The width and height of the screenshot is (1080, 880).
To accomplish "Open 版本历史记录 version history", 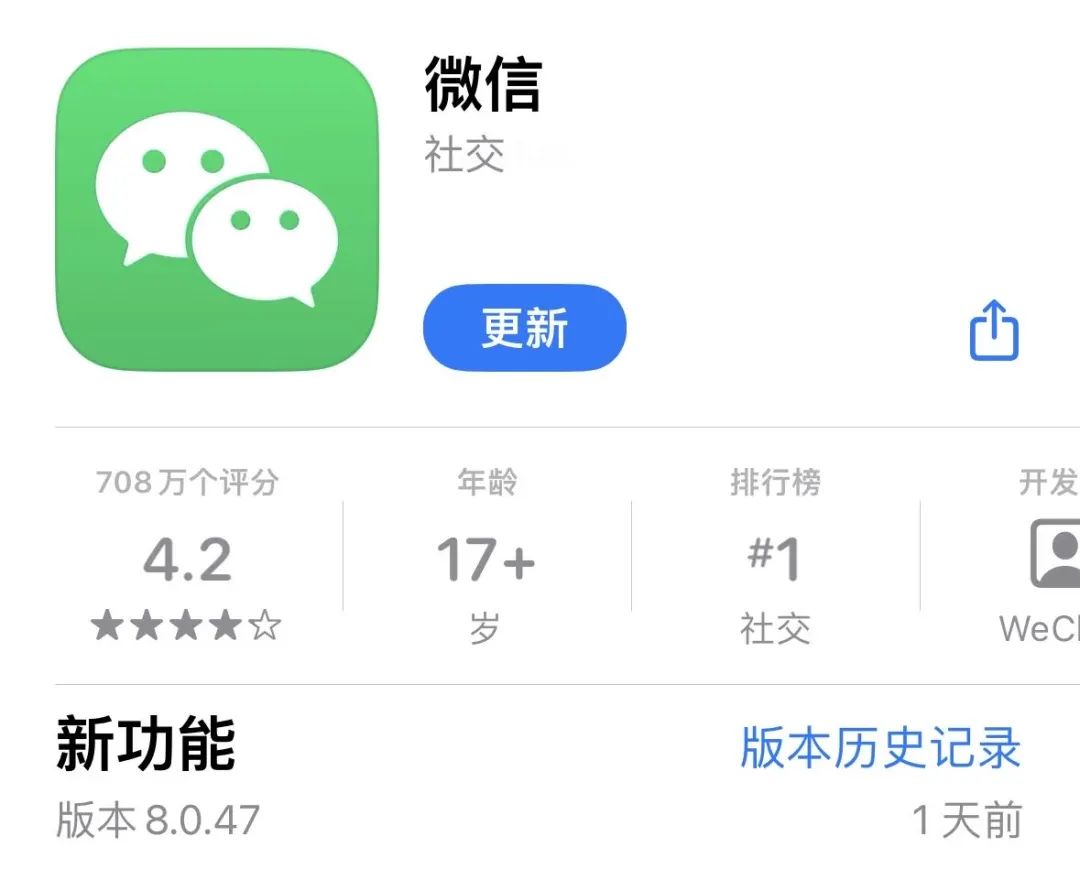I will tap(879, 747).
